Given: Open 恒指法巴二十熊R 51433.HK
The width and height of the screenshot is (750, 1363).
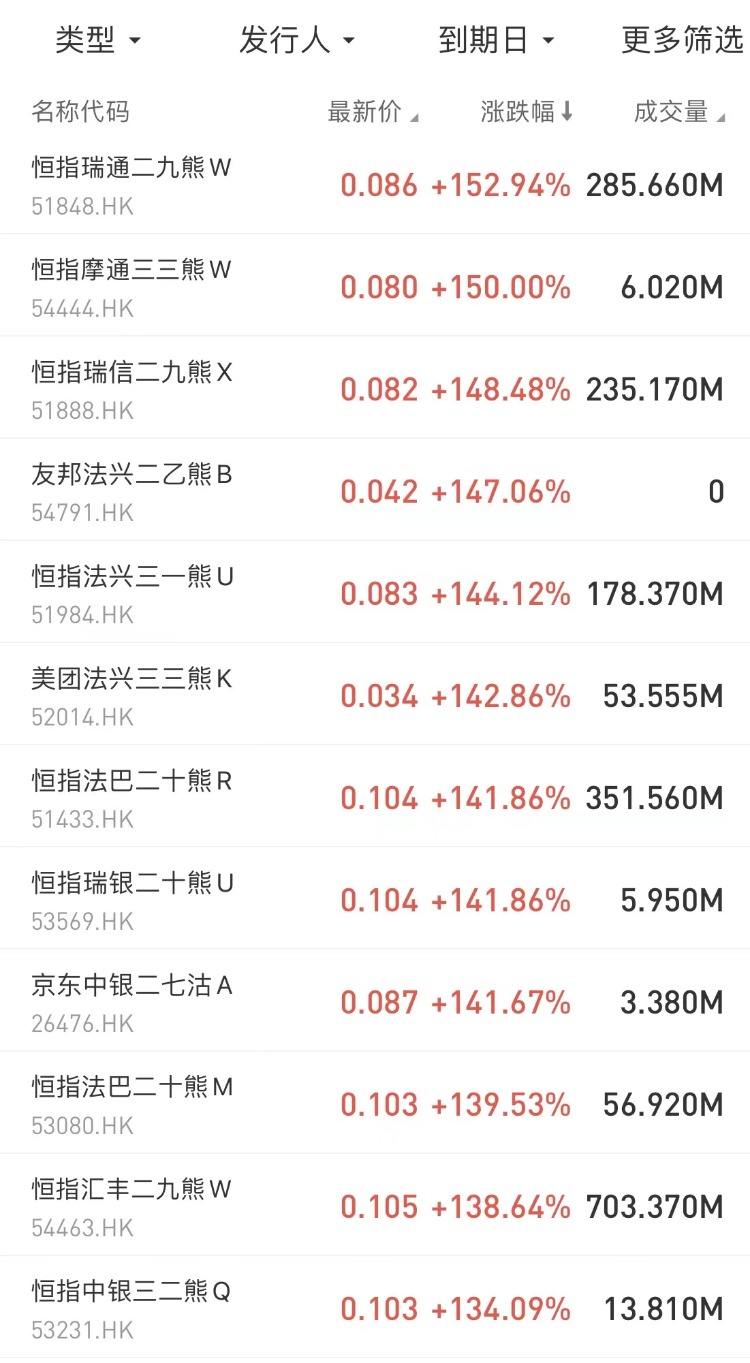Looking at the screenshot, I should (375, 797).
